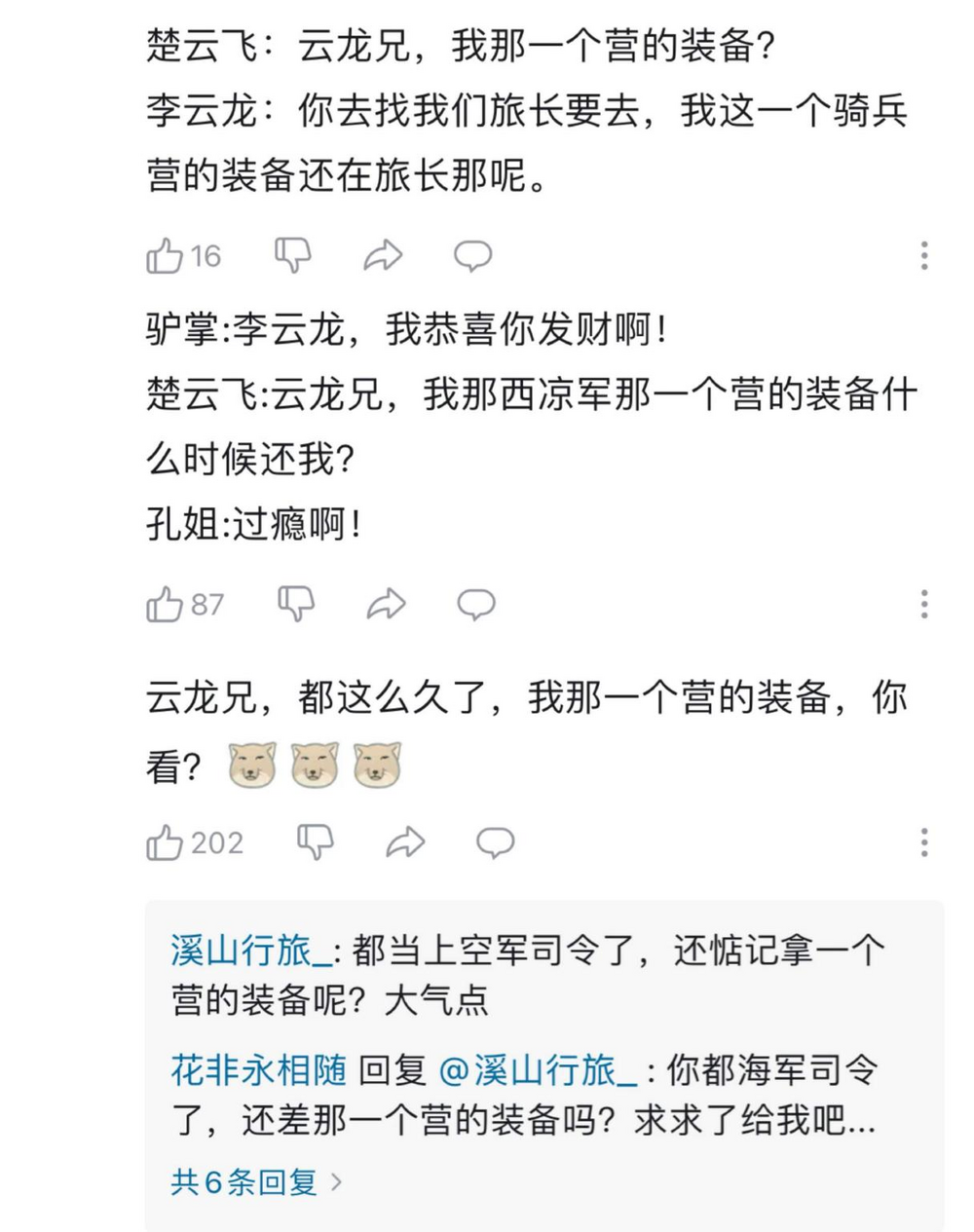Like the comment with 87 likes
This screenshot has height=1232, width=974.
point(165,605)
